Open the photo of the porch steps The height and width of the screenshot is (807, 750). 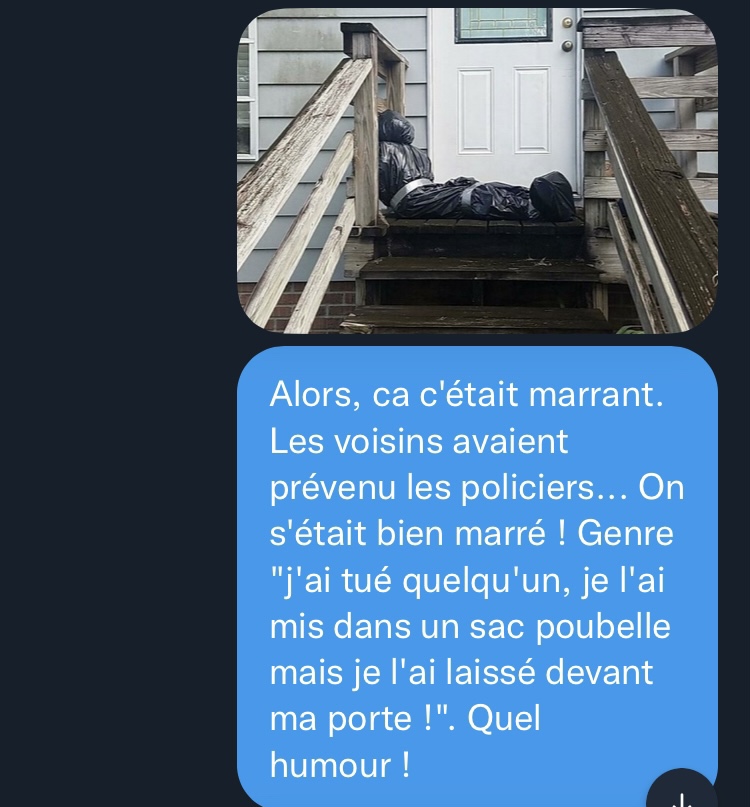pyautogui.click(x=477, y=170)
